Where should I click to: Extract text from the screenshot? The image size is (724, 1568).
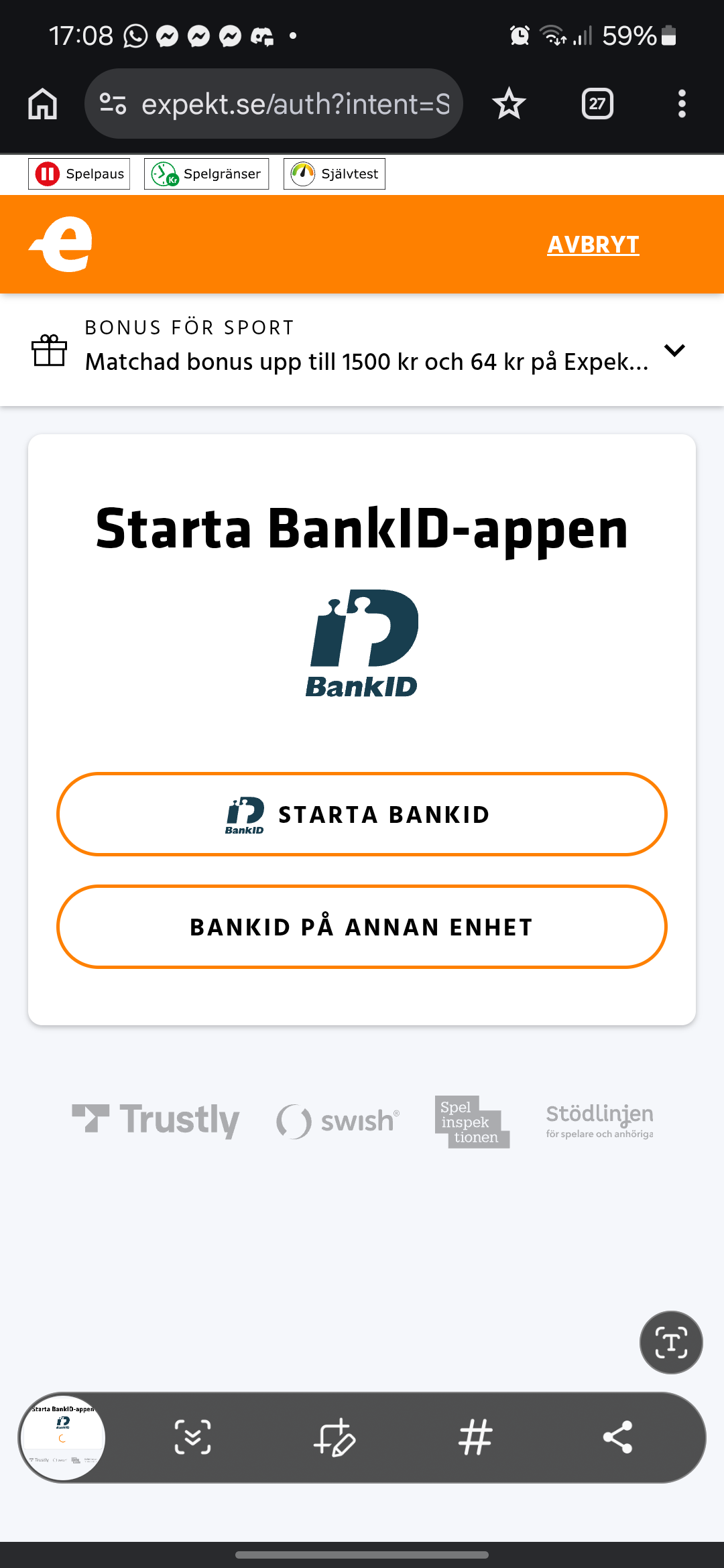(671, 1342)
